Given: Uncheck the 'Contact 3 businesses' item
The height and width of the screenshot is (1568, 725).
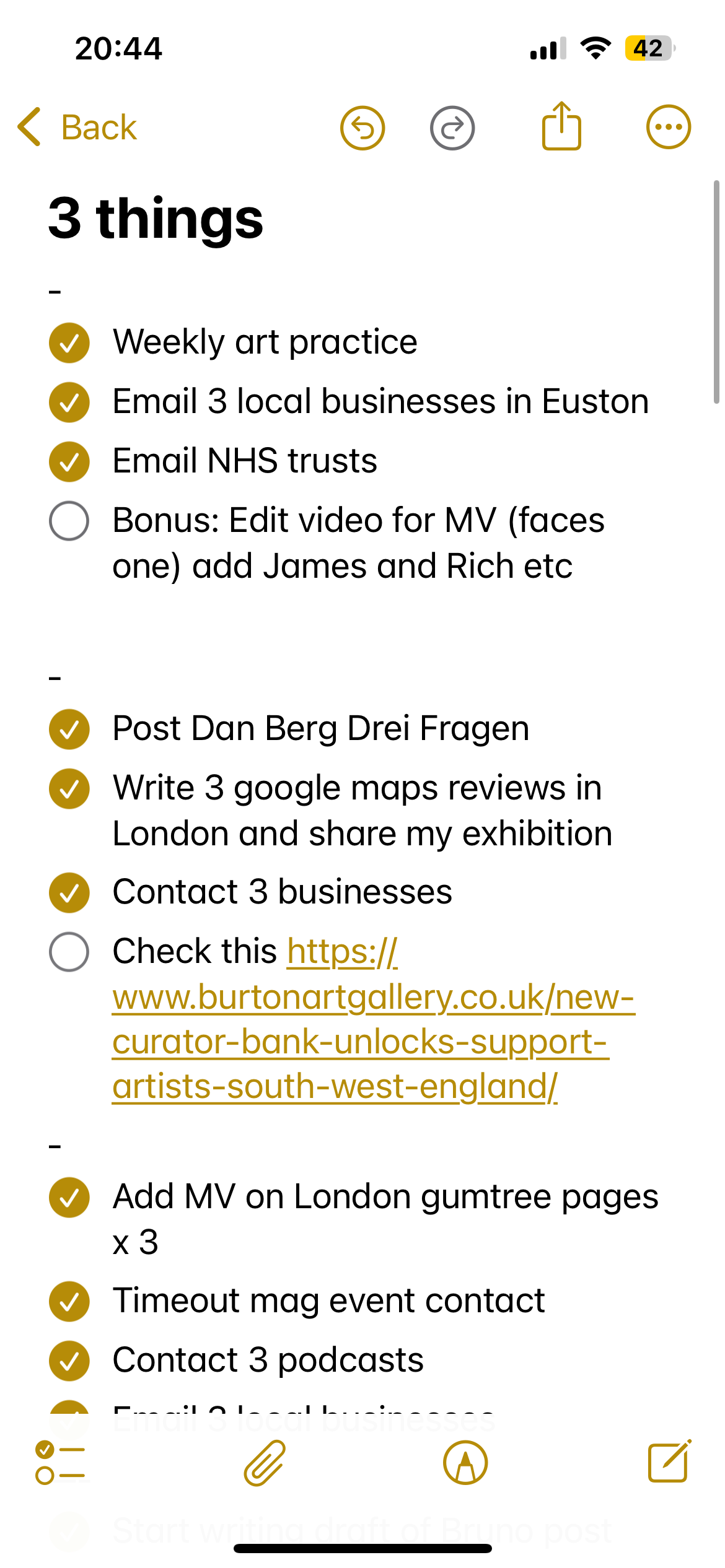Looking at the screenshot, I should pos(69,892).
